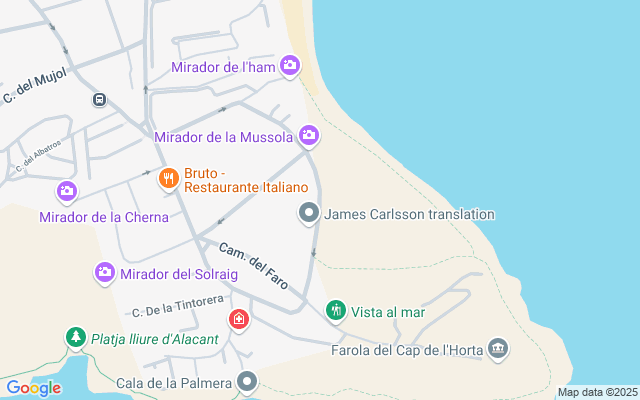Select the Mirador de la Mussola pin

[309, 135]
